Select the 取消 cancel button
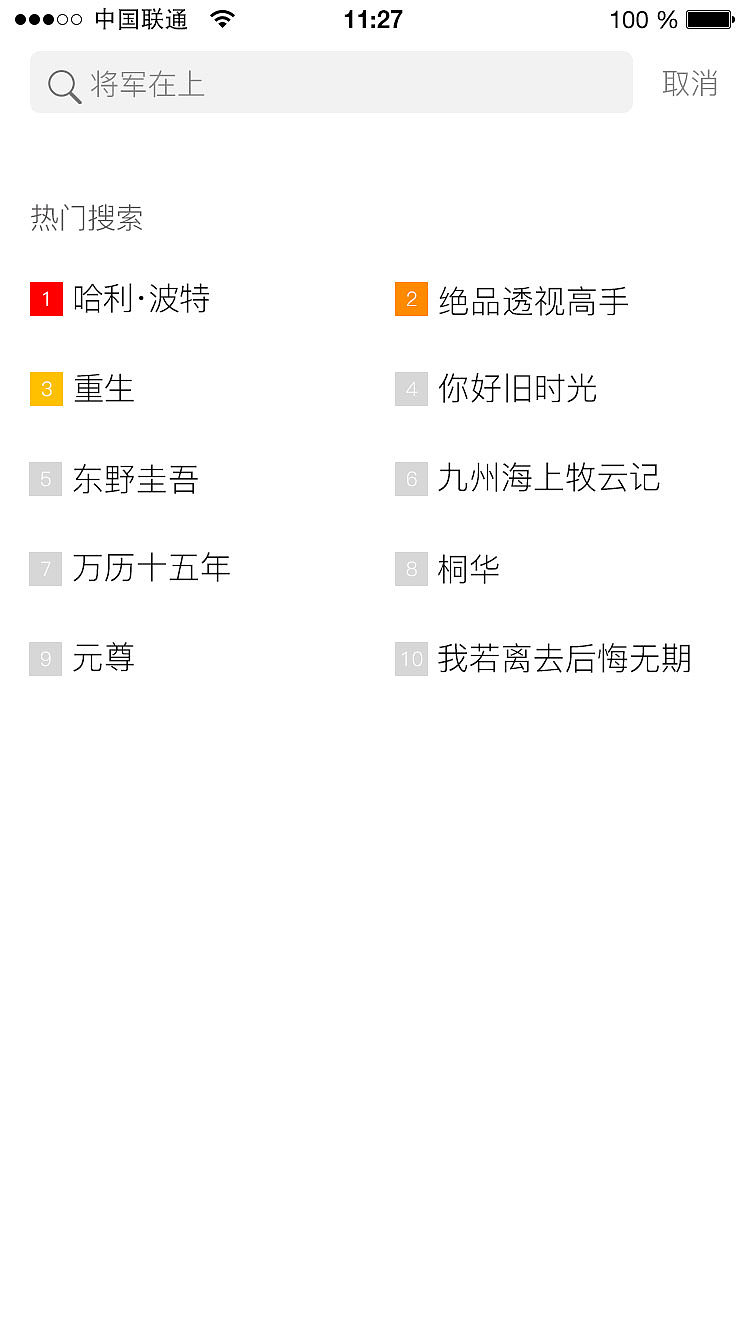This screenshot has height=1334, width=750. click(690, 84)
